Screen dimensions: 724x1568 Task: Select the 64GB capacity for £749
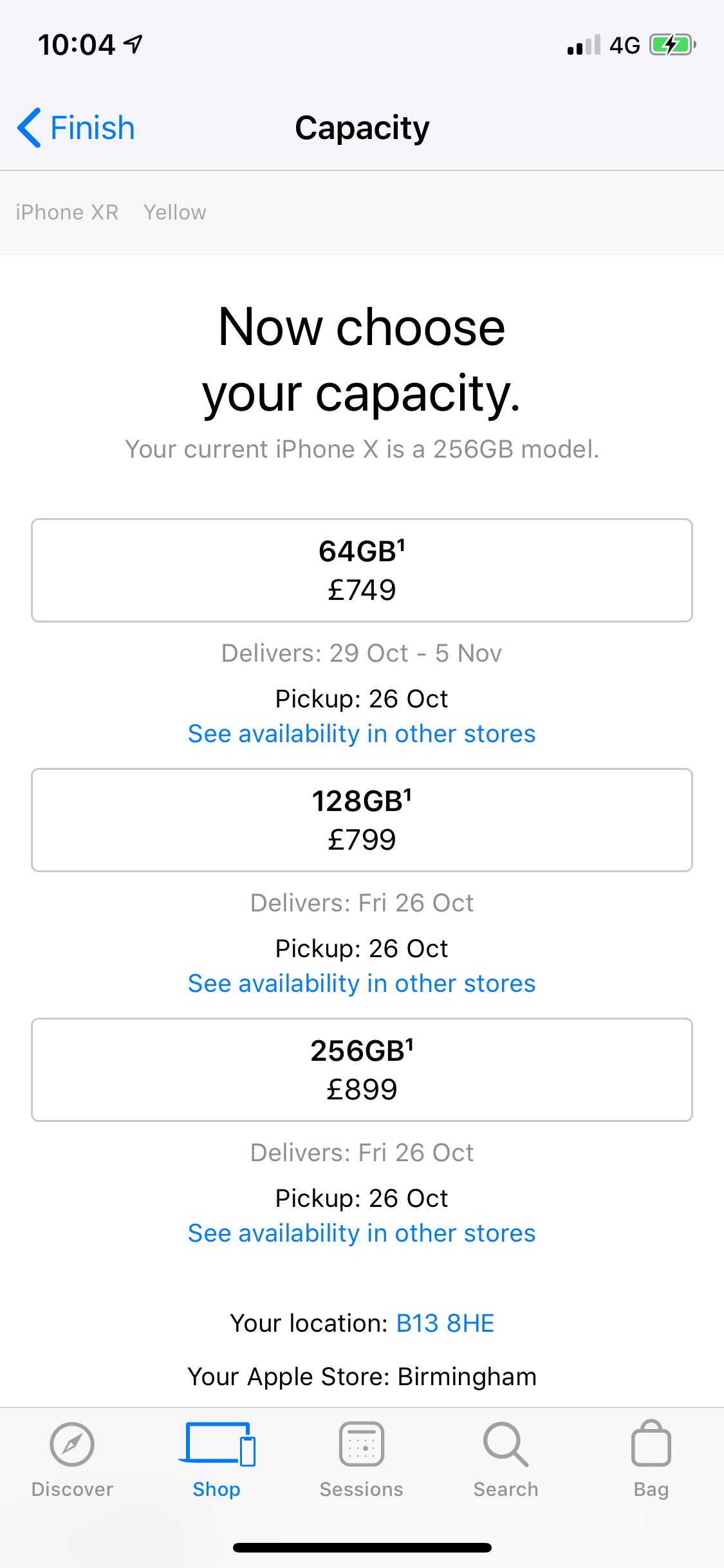coord(362,570)
